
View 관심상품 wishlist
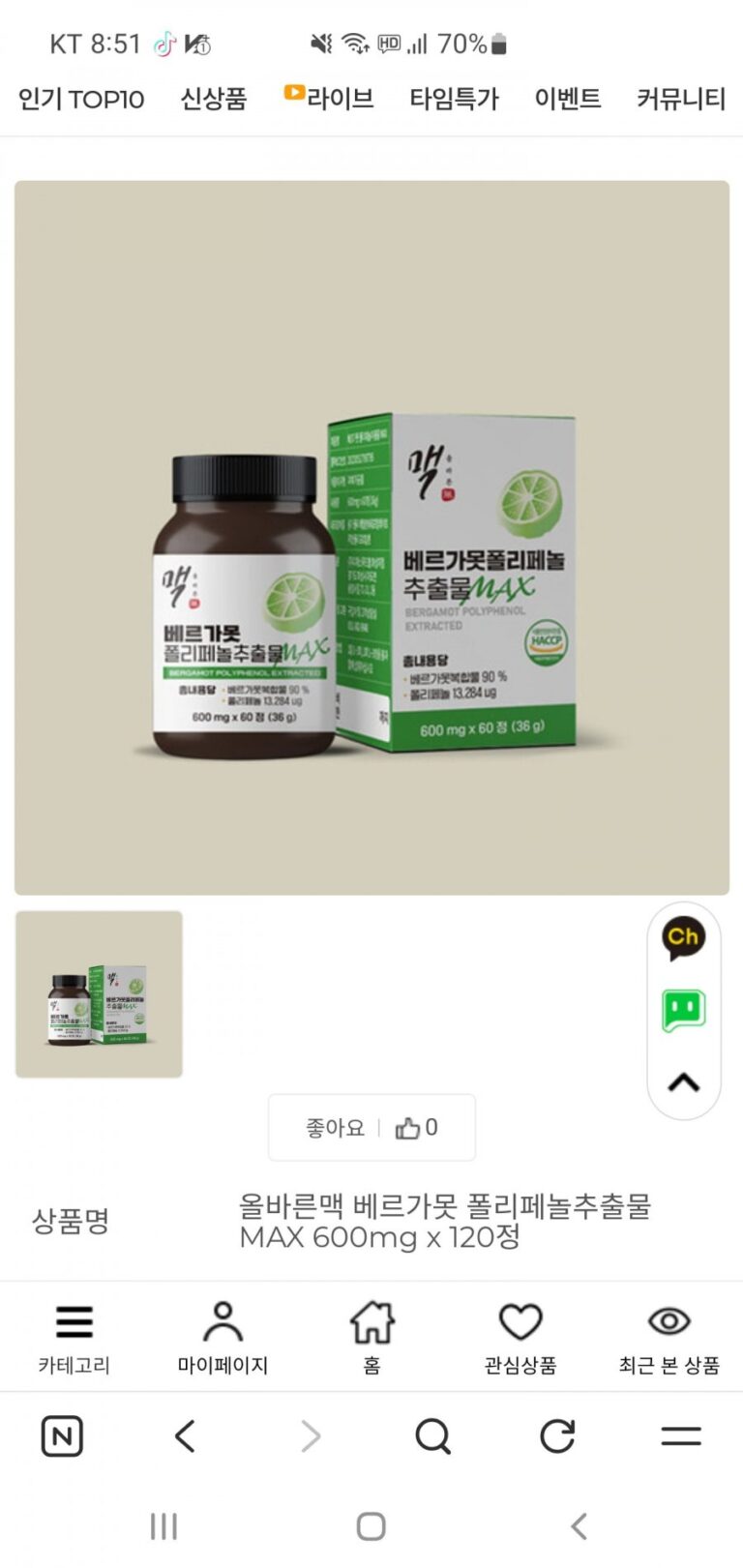pos(520,1338)
